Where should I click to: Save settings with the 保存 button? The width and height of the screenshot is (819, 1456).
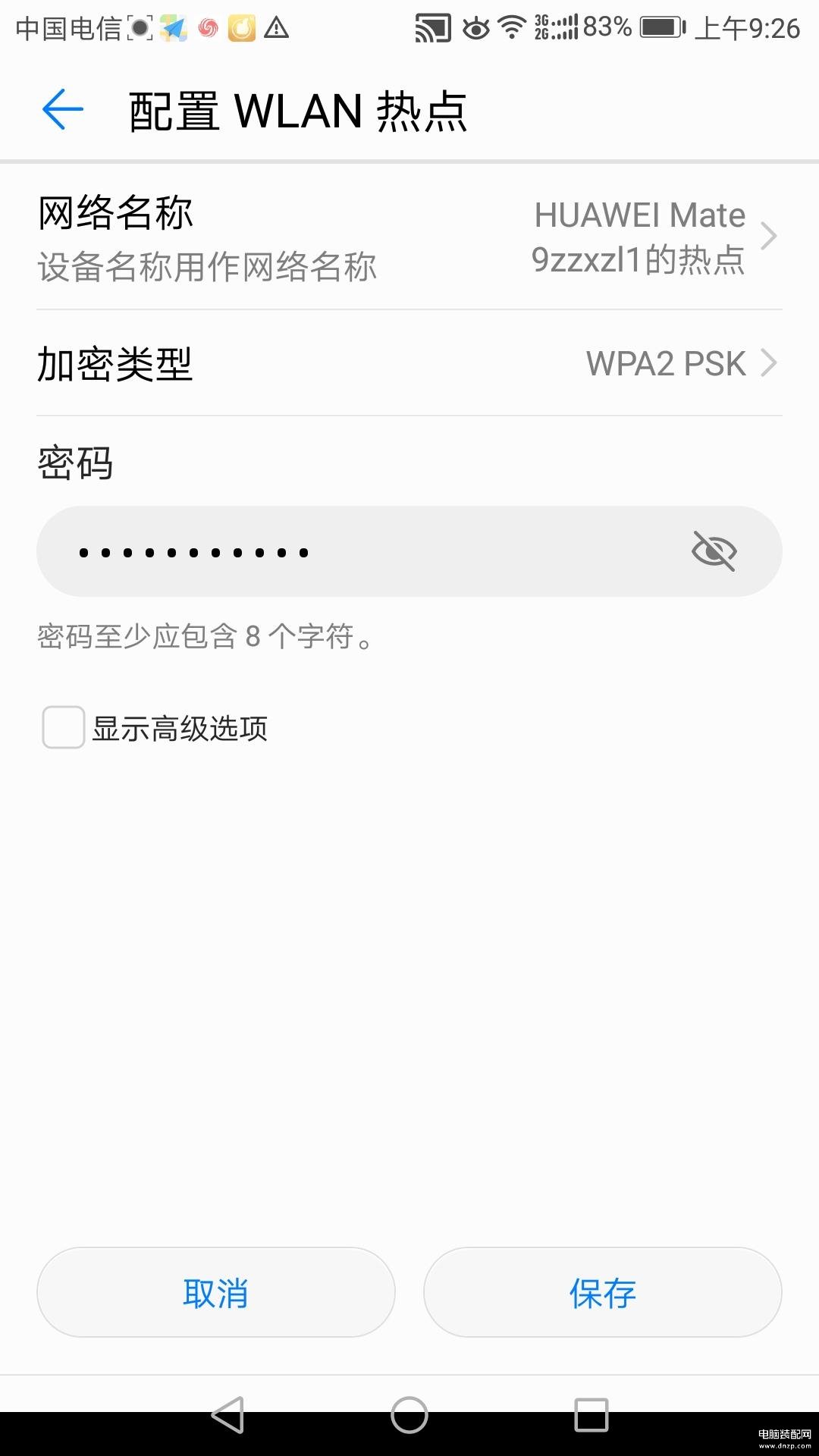tap(603, 1293)
